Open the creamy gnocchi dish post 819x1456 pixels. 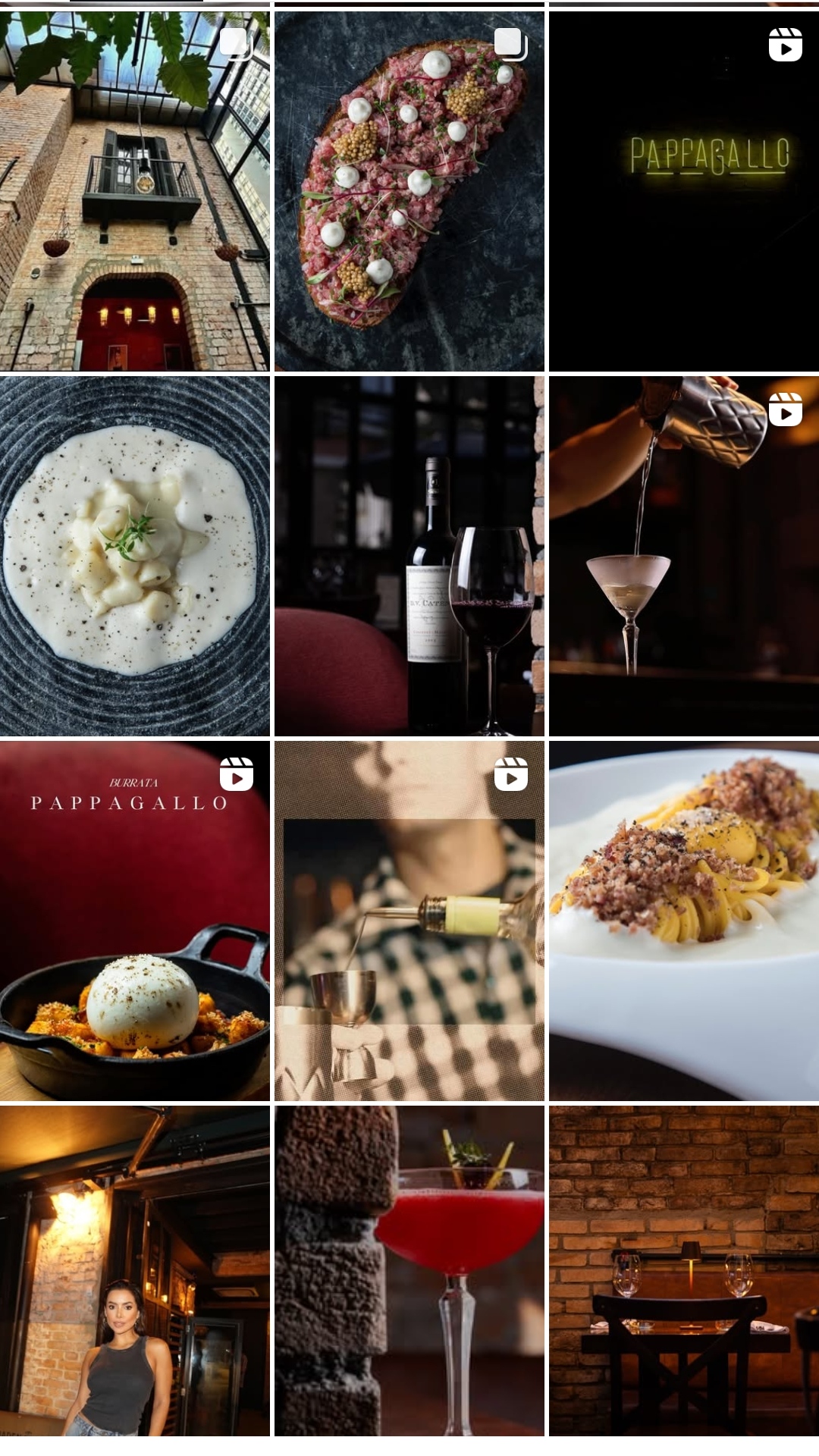[134, 555]
